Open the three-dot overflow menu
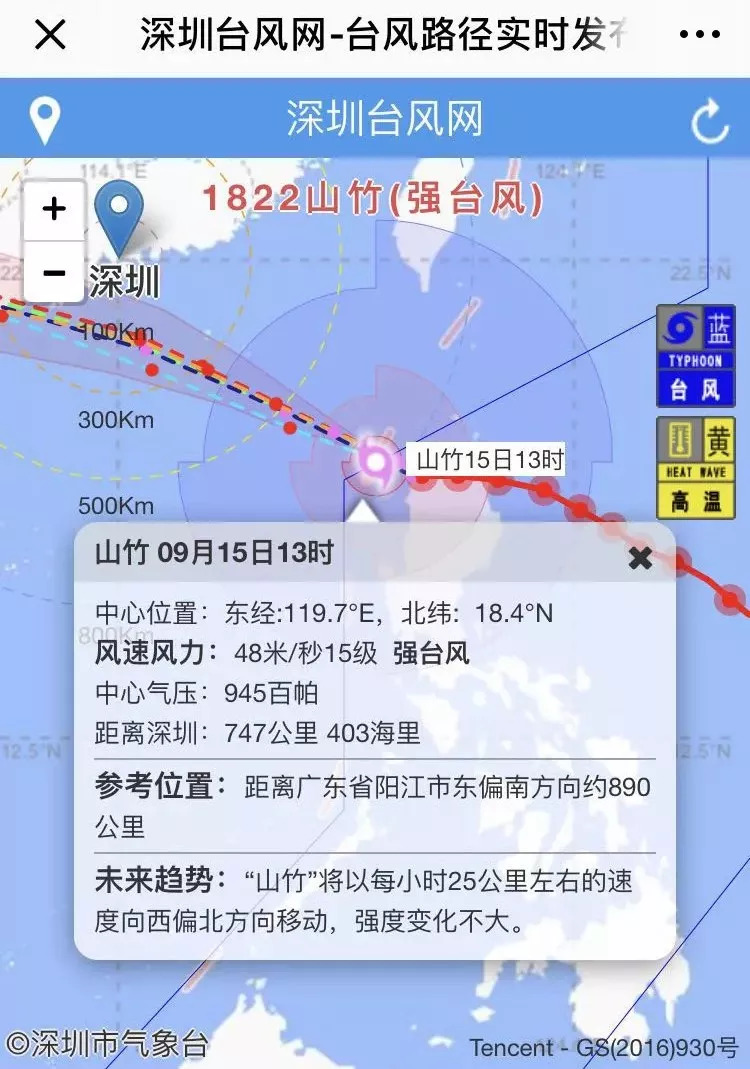This screenshot has height=1069, width=750. [x=699, y=36]
